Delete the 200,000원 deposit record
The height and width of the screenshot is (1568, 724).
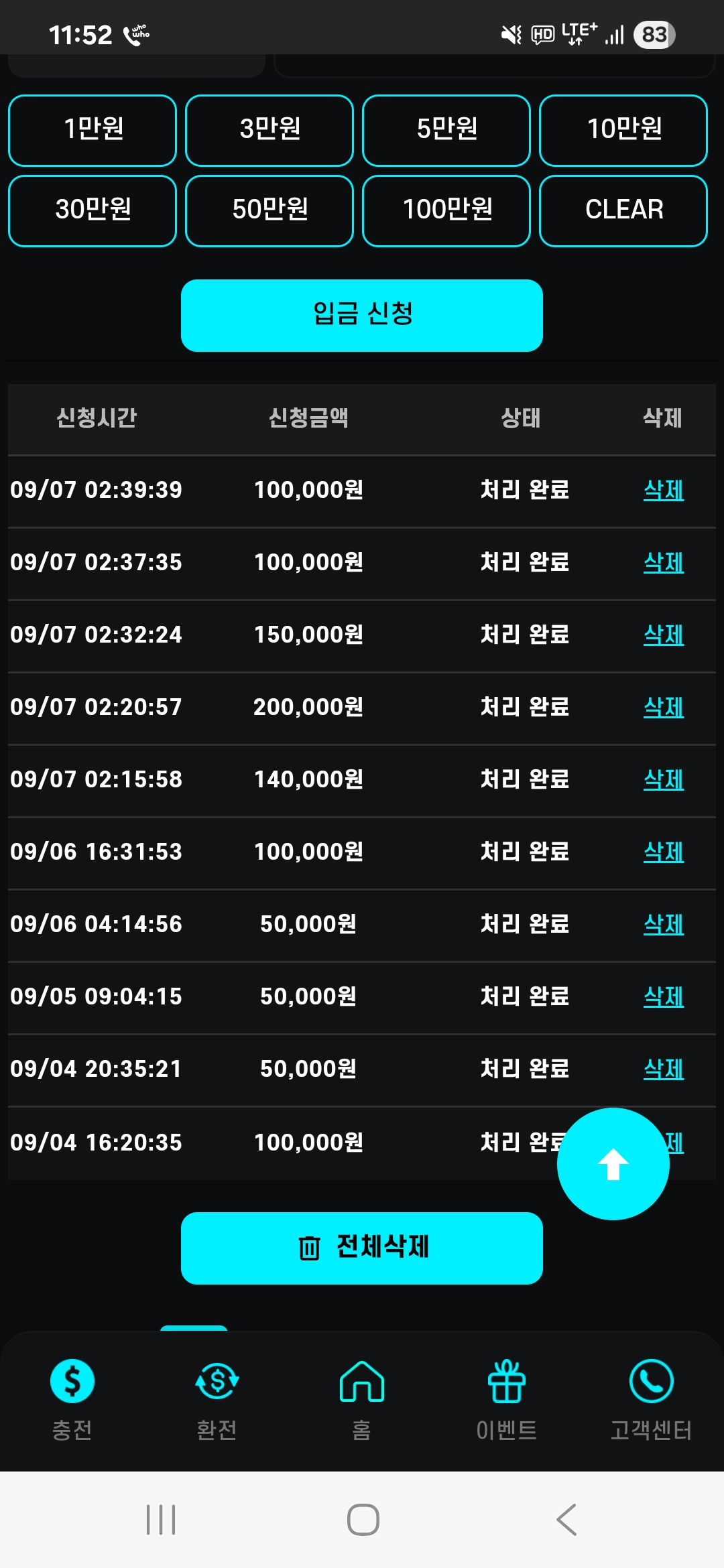(664, 708)
